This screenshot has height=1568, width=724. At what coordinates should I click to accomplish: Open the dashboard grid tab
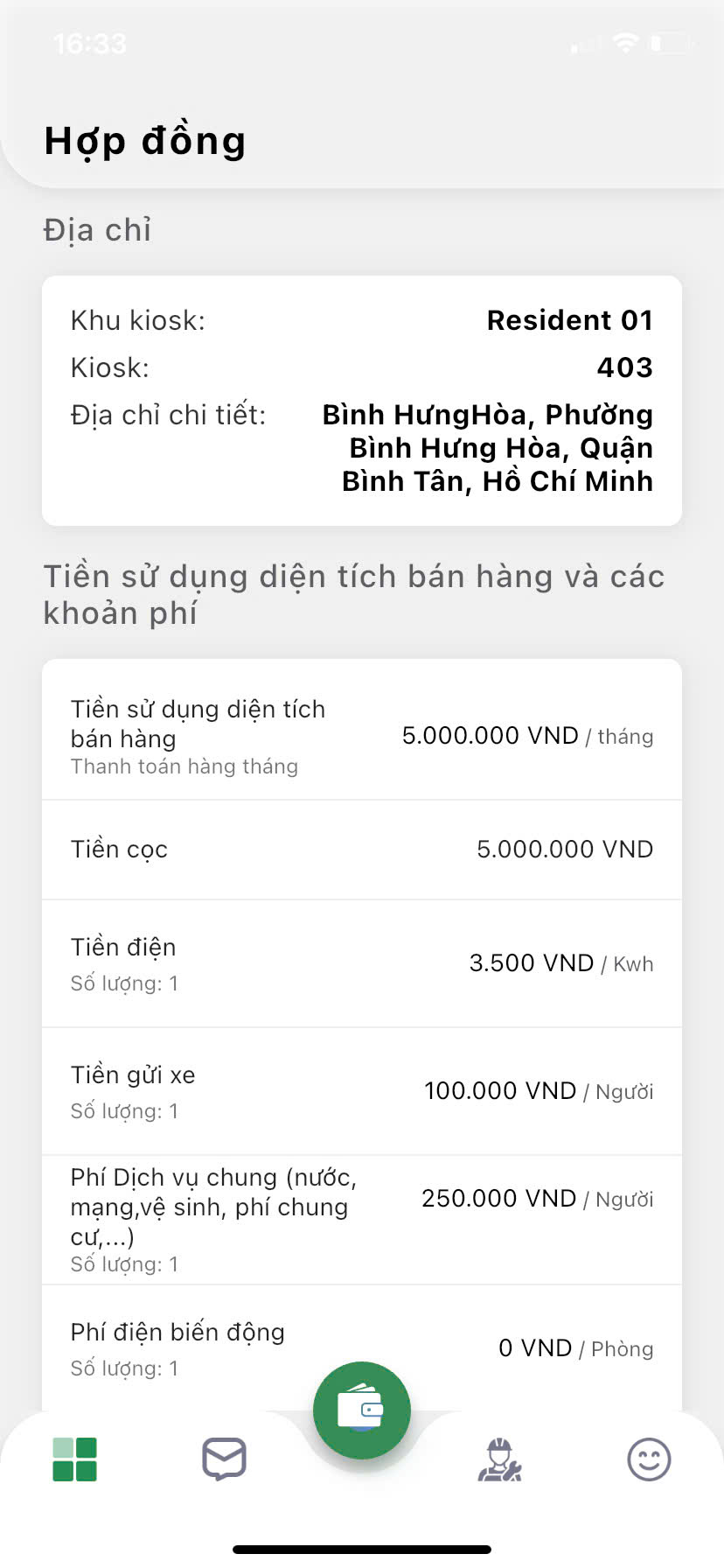[75, 1459]
